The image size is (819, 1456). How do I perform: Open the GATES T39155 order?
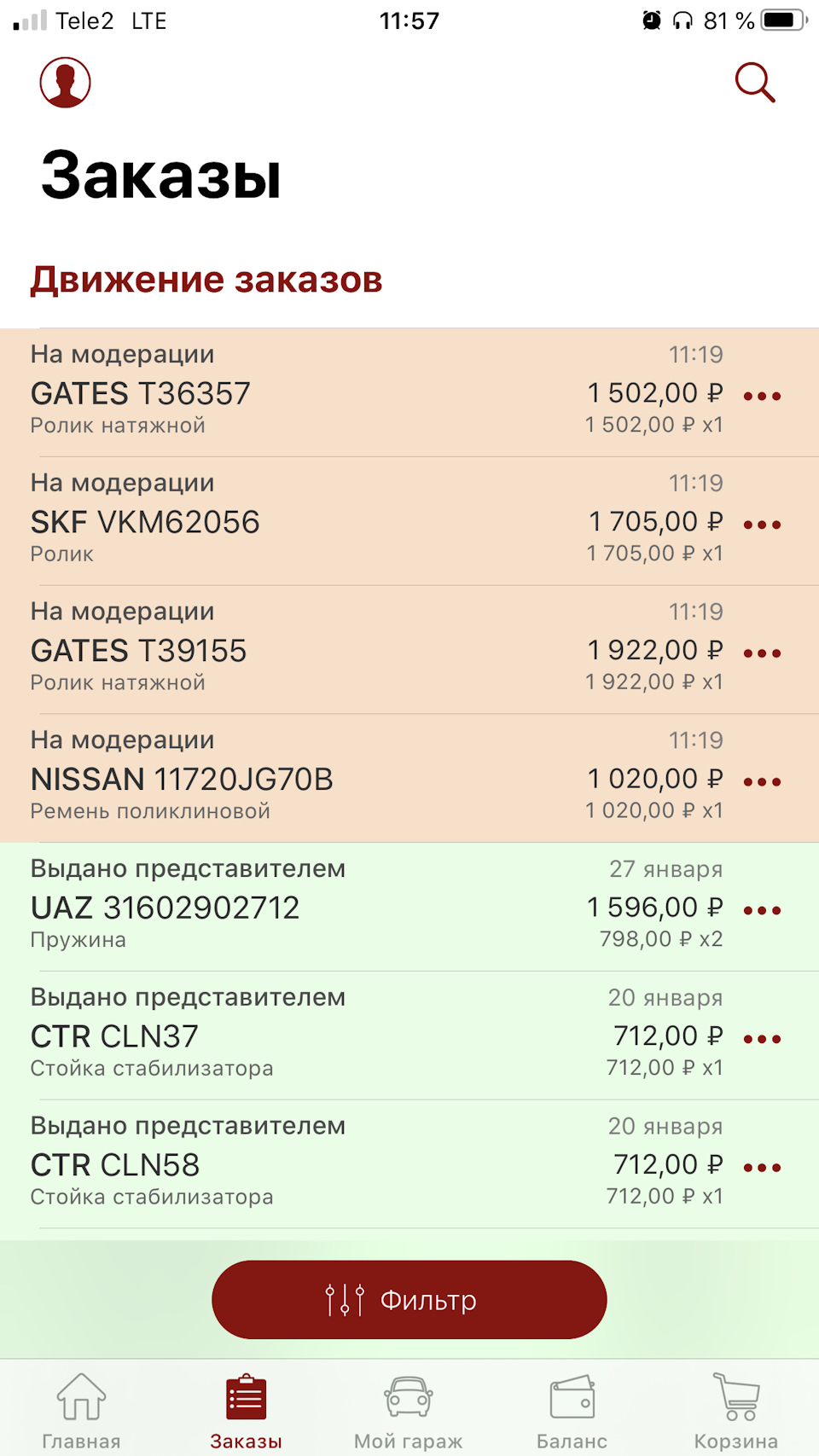(341, 651)
